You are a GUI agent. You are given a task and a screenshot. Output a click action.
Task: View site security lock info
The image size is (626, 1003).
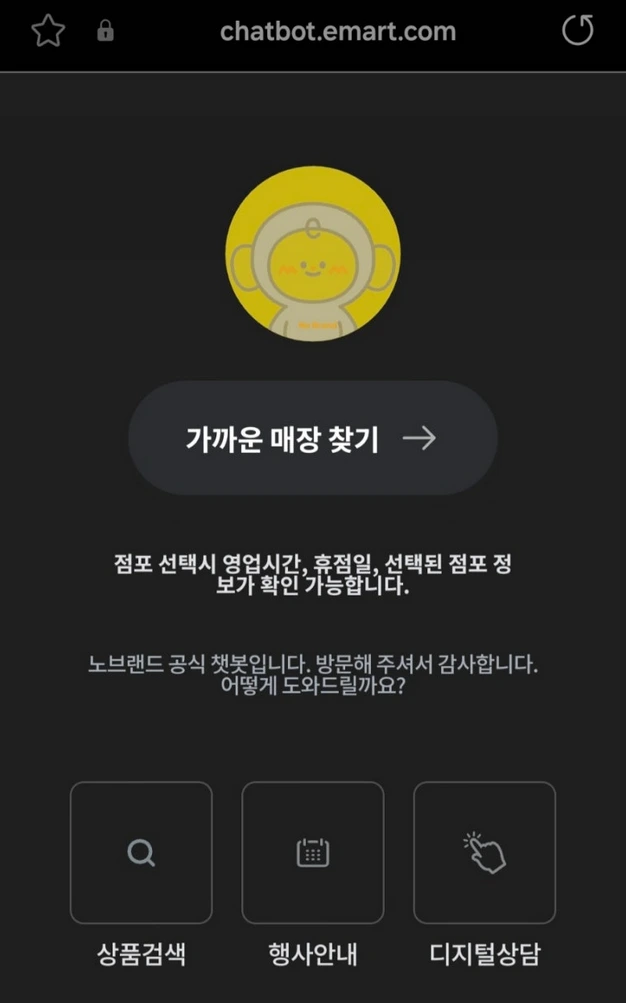click(105, 32)
